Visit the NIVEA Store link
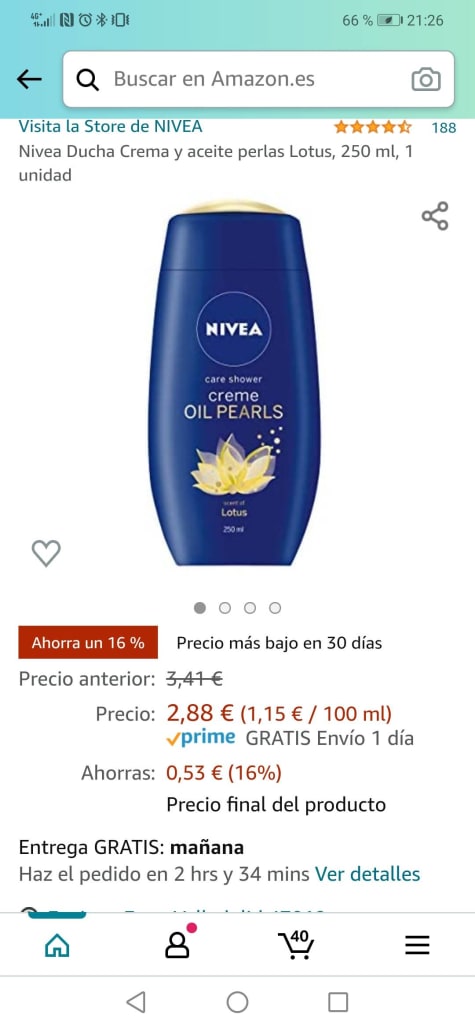Viewport: 475px width, 1029px height. click(110, 126)
